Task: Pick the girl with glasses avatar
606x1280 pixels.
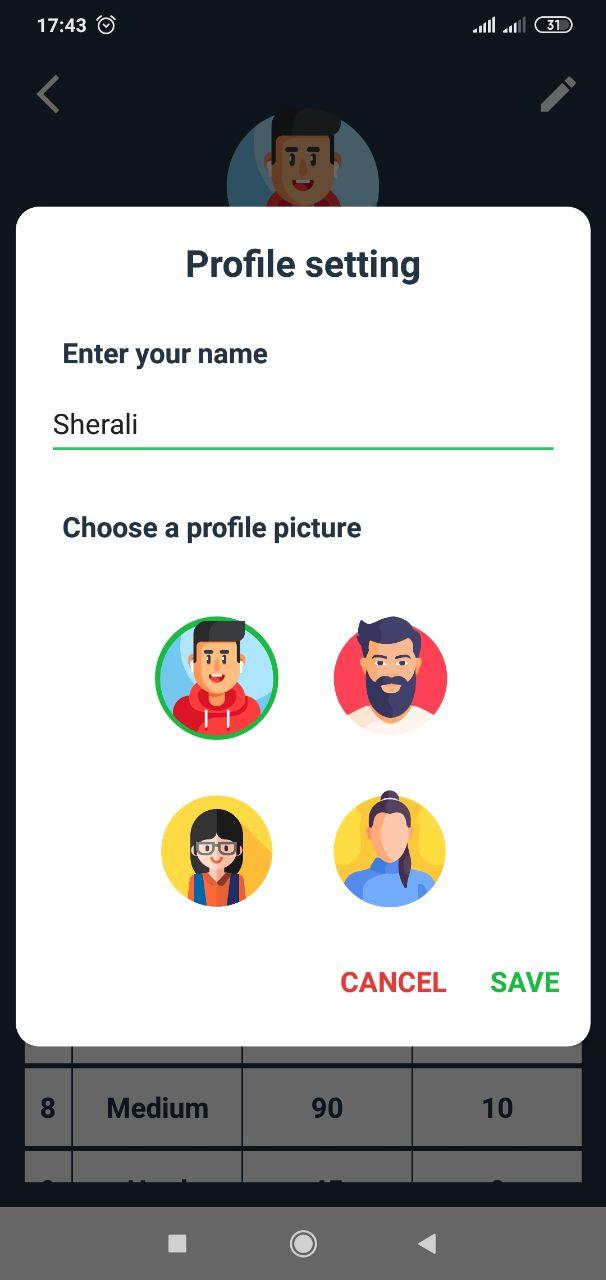Action: point(216,851)
